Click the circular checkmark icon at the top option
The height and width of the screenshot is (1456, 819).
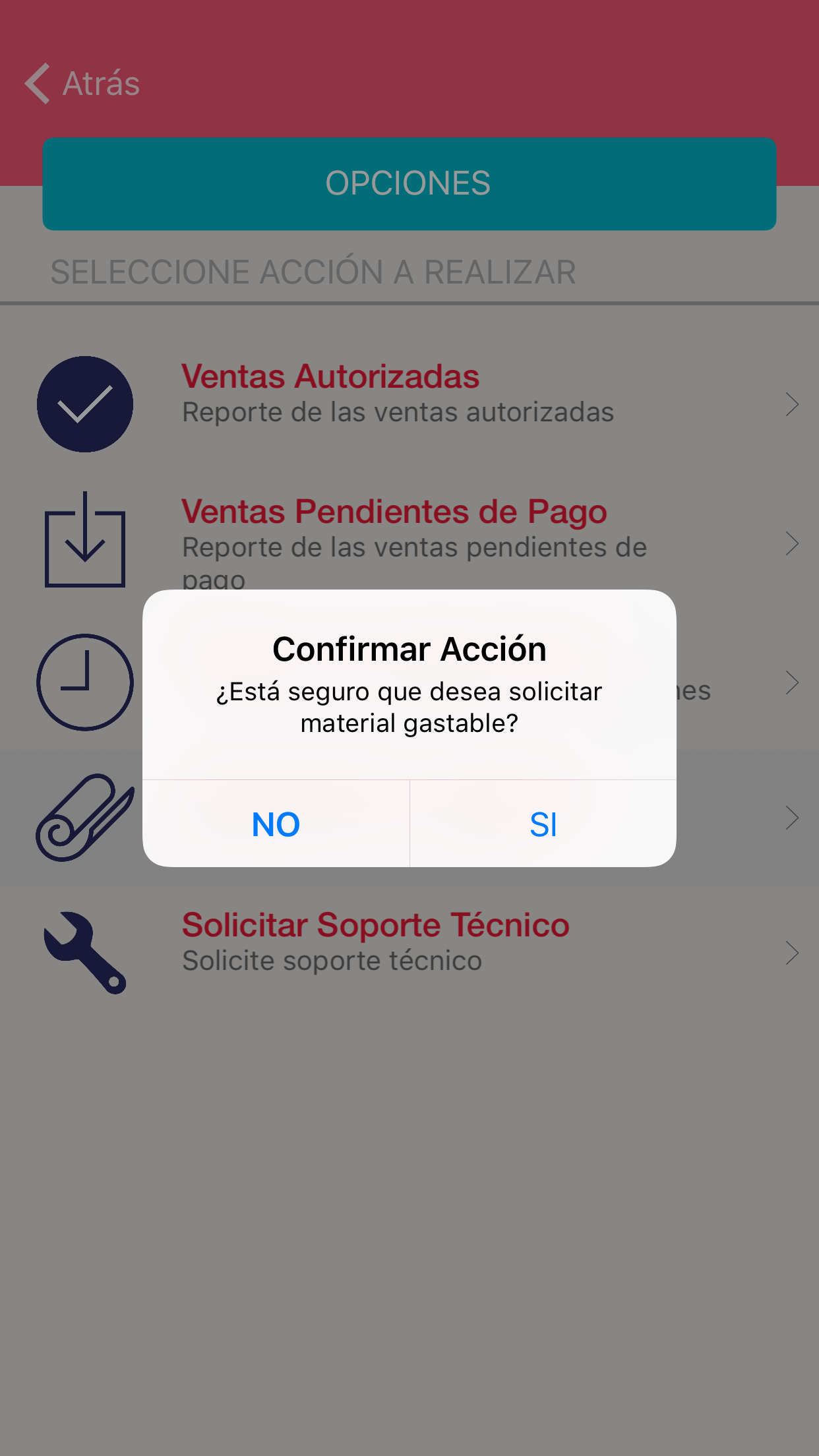(x=86, y=404)
